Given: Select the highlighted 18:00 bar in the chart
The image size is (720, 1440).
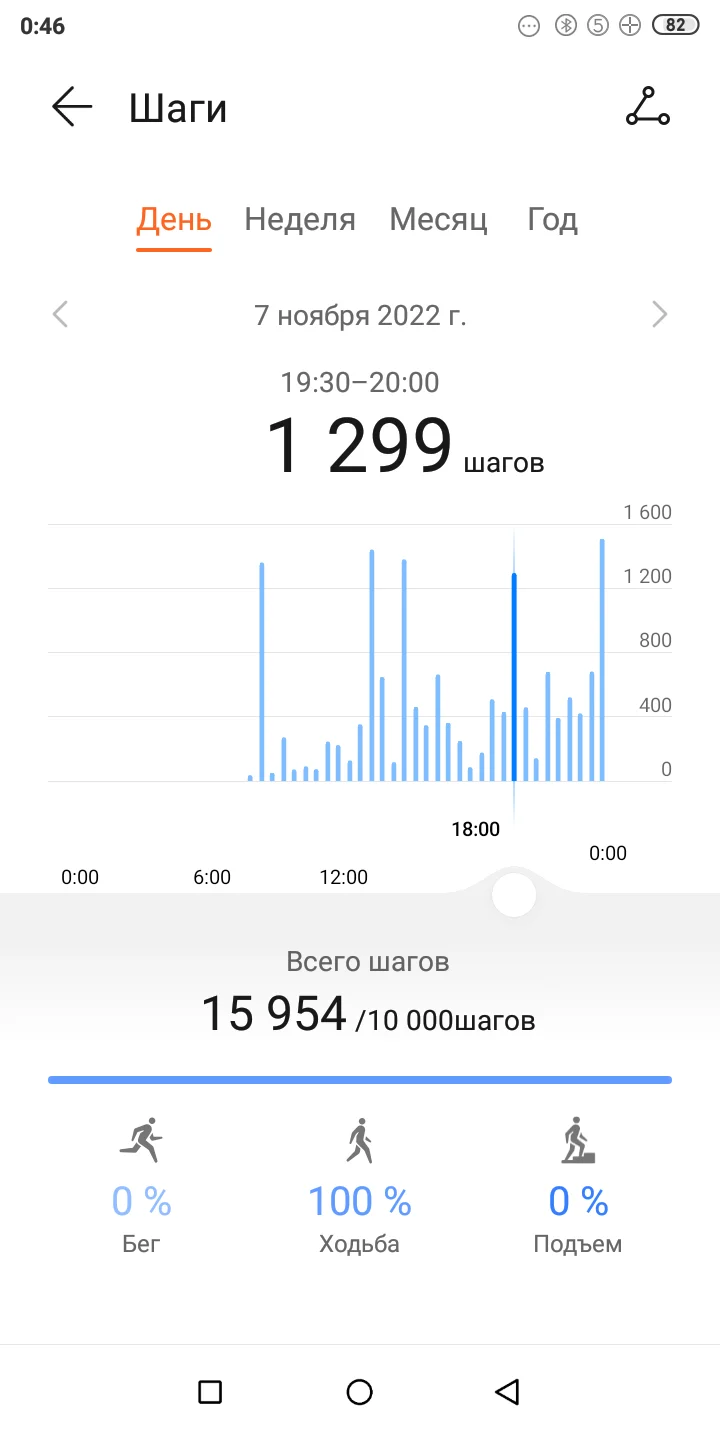Looking at the screenshot, I should point(514,675).
